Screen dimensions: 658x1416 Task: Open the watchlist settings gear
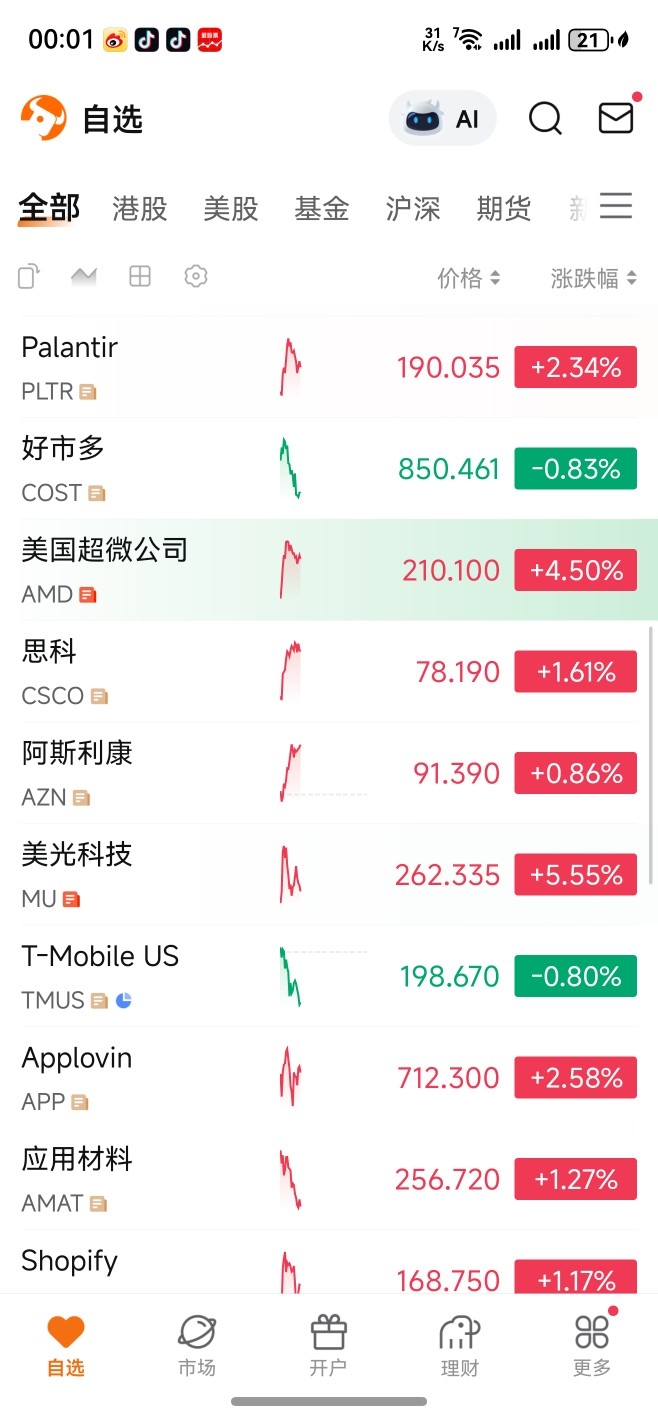196,277
